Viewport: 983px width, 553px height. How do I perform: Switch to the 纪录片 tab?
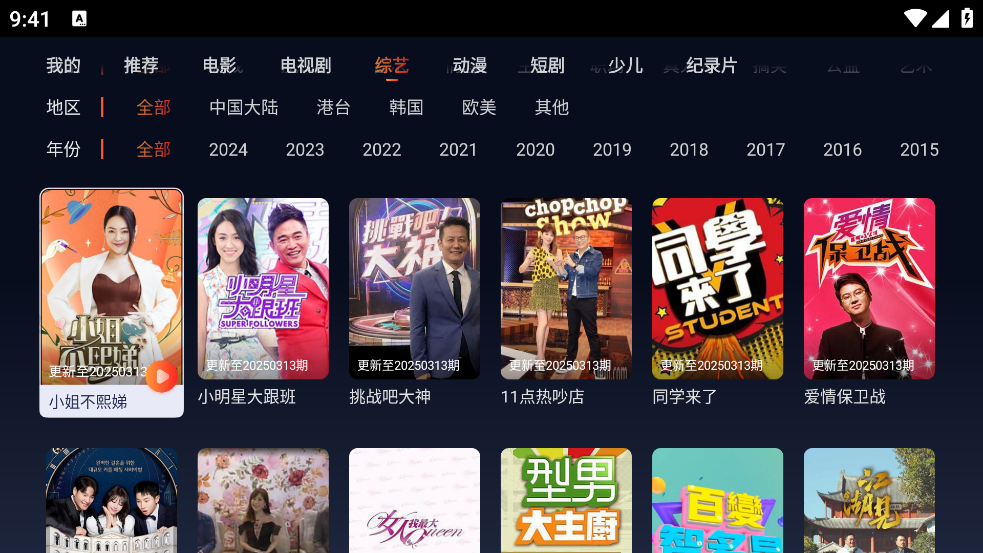(x=711, y=65)
